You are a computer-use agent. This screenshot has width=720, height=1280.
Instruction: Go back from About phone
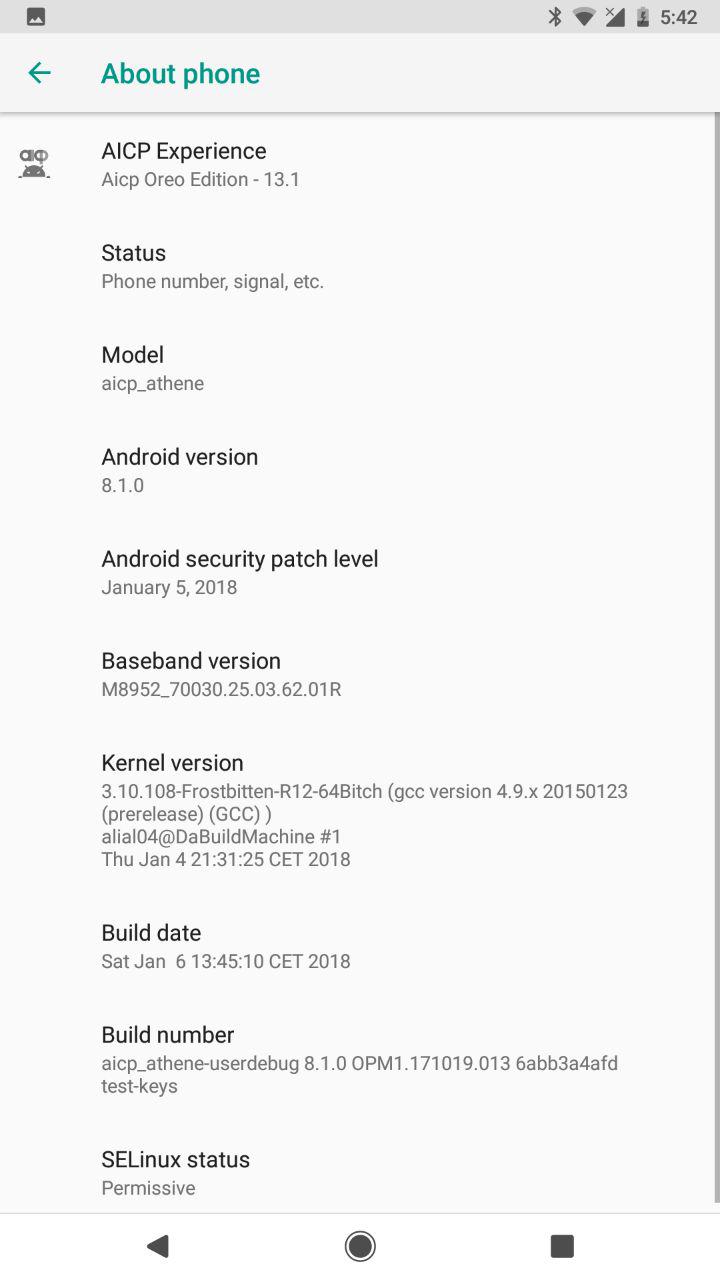click(39, 73)
